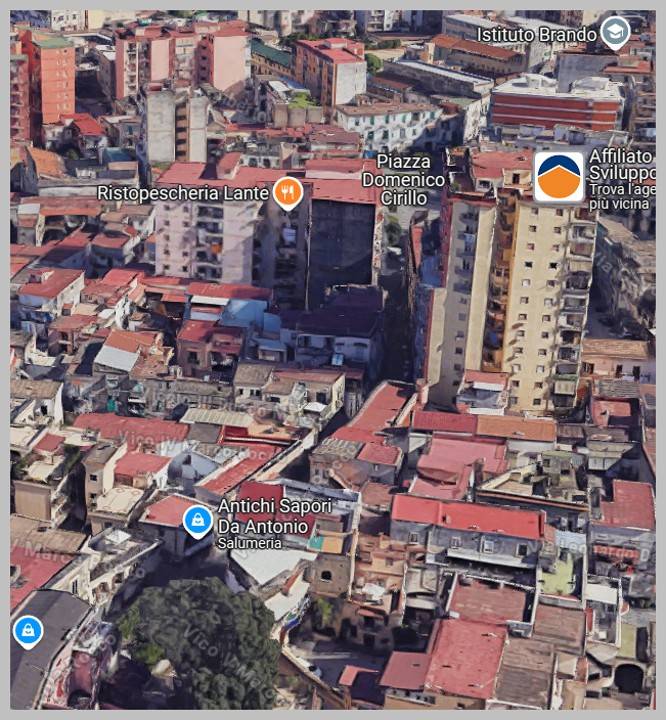Tap the Affiliato Sviluppo sponsored pin
The image size is (666, 720).
(x=559, y=177)
